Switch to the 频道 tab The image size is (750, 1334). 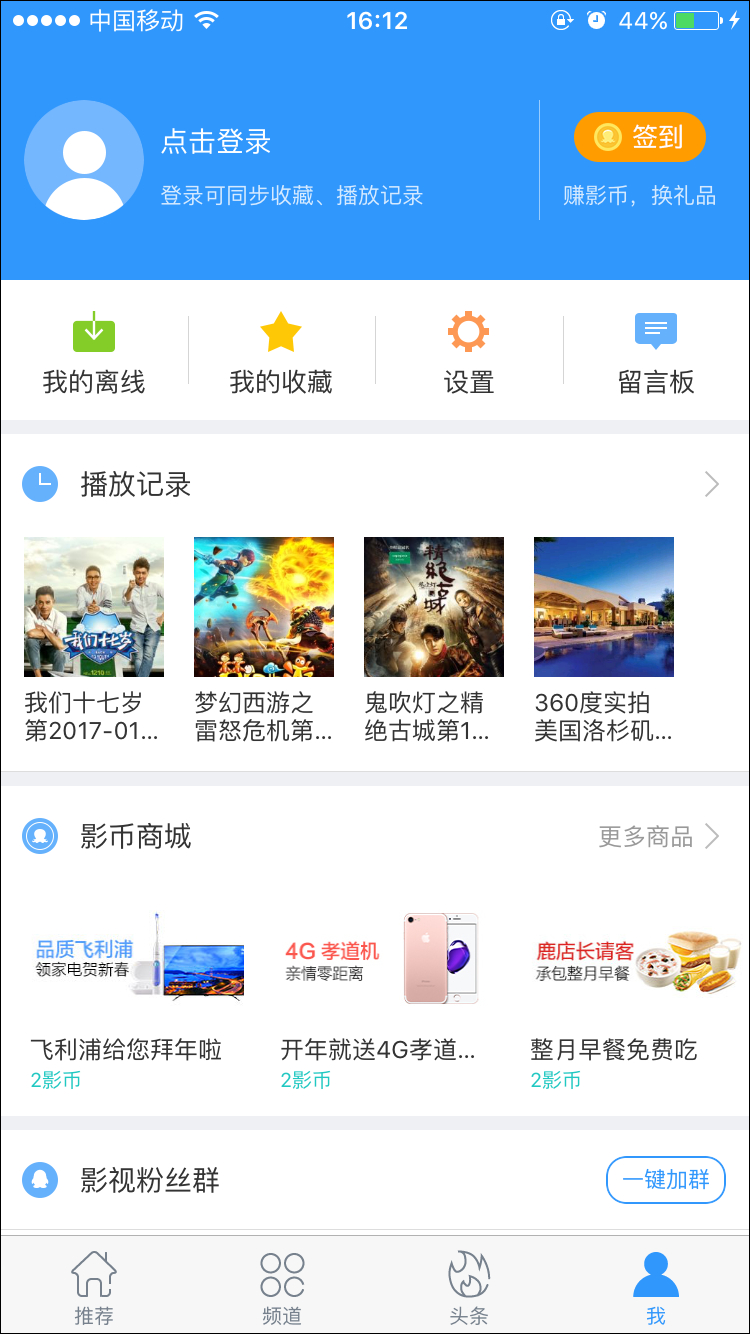pos(281,1286)
